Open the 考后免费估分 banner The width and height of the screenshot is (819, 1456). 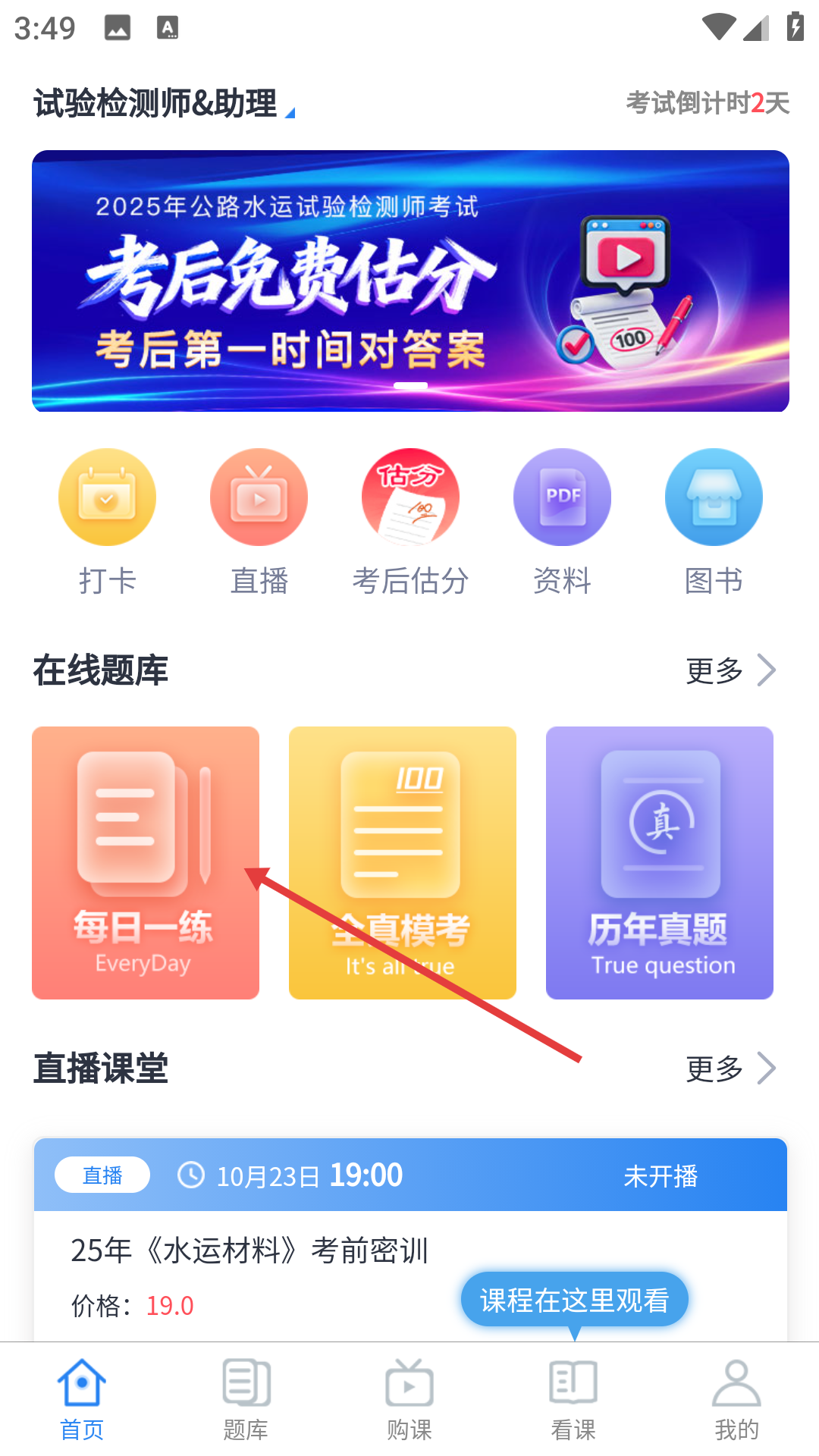[x=409, y=281]
